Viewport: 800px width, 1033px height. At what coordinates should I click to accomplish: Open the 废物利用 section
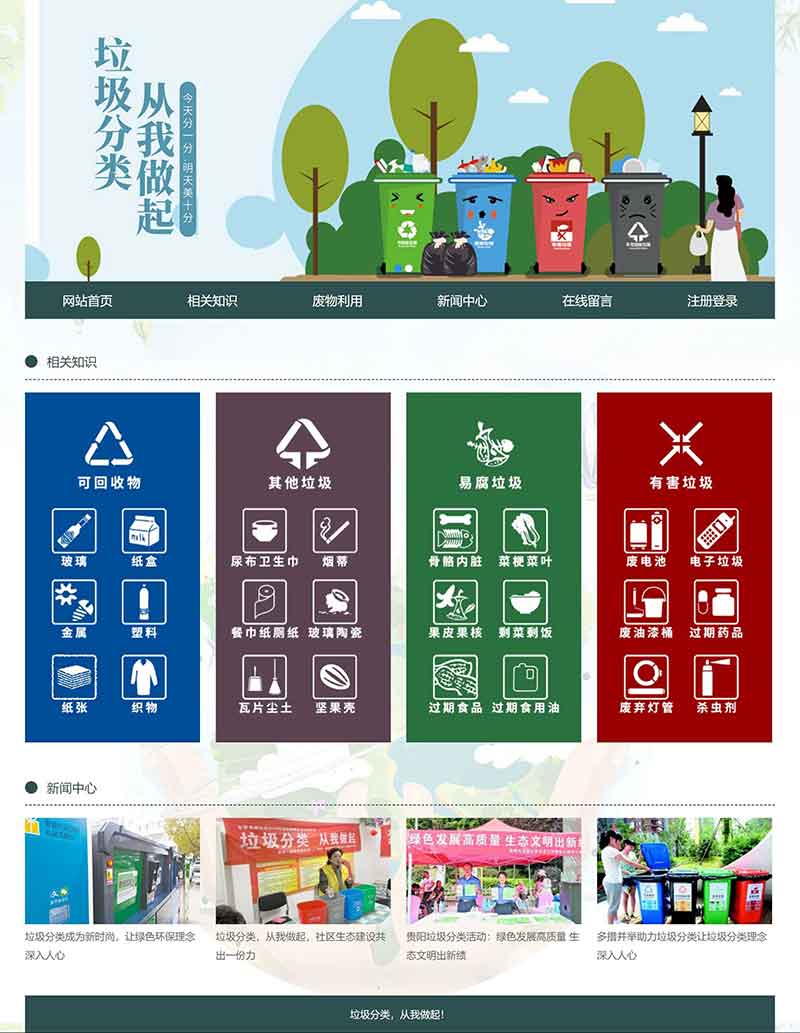click(x=337, y=300)
